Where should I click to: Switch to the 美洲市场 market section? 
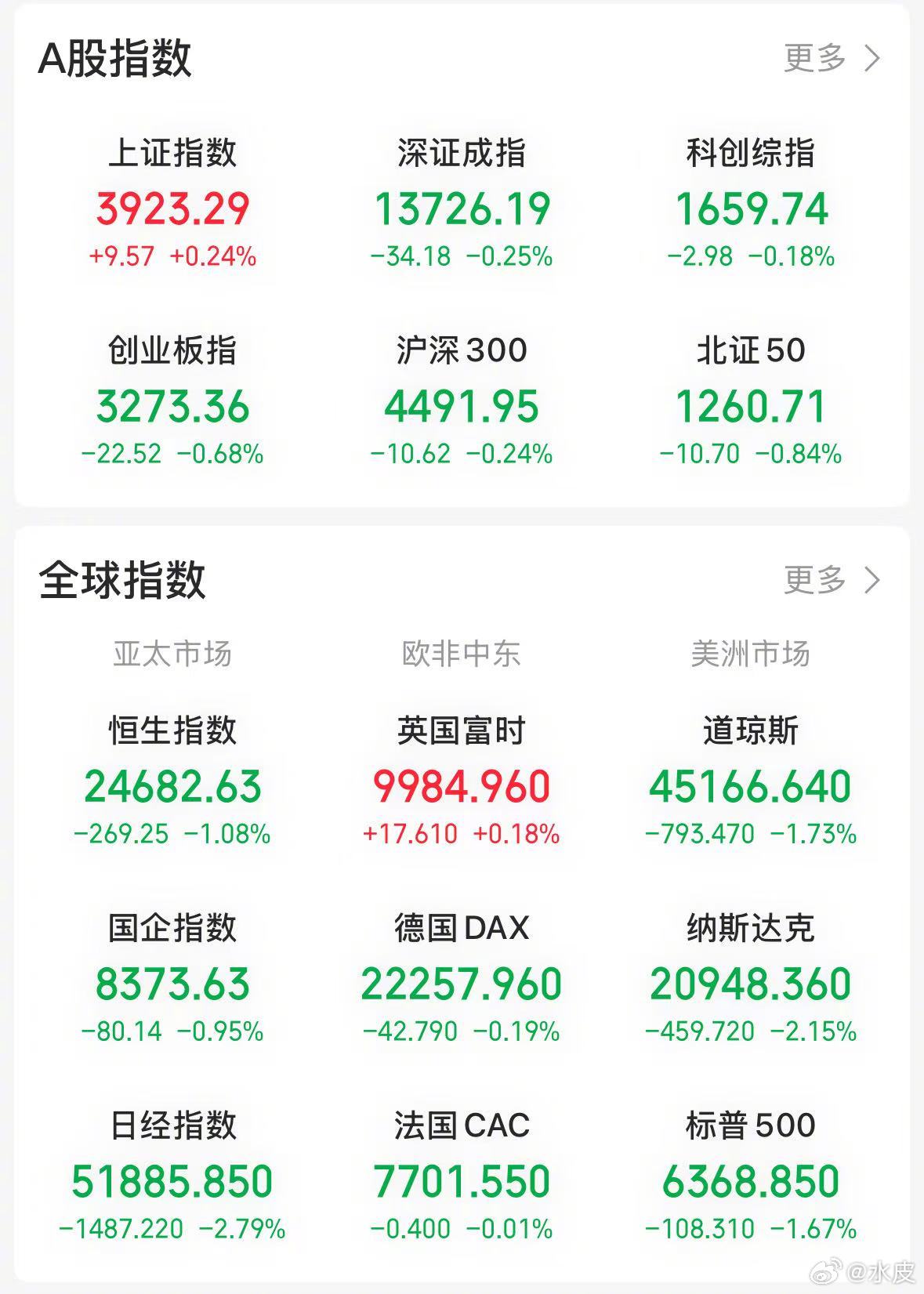(750, 652)
